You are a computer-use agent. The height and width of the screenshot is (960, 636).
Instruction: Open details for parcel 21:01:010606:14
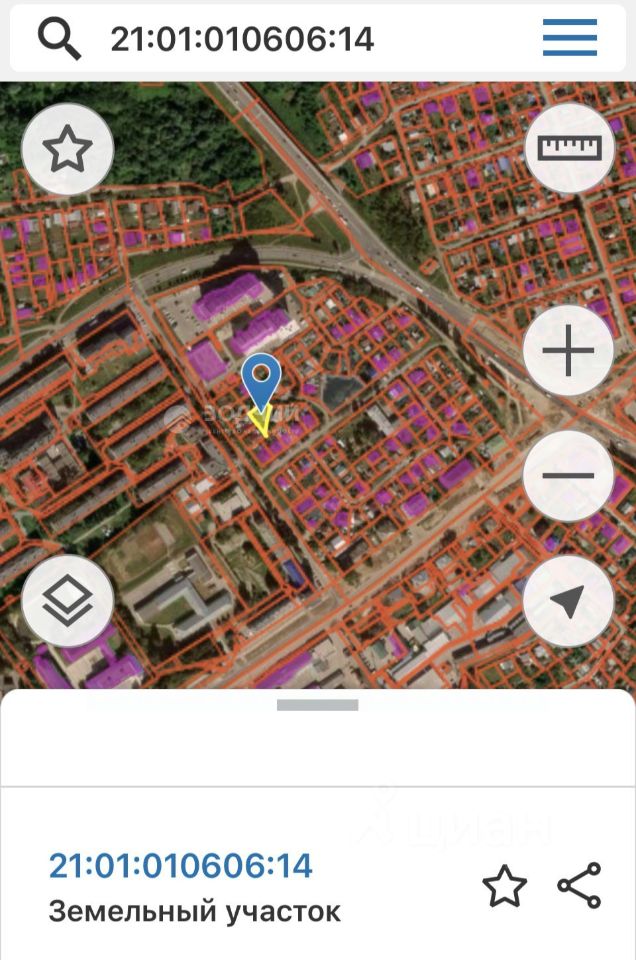point(181,866)
